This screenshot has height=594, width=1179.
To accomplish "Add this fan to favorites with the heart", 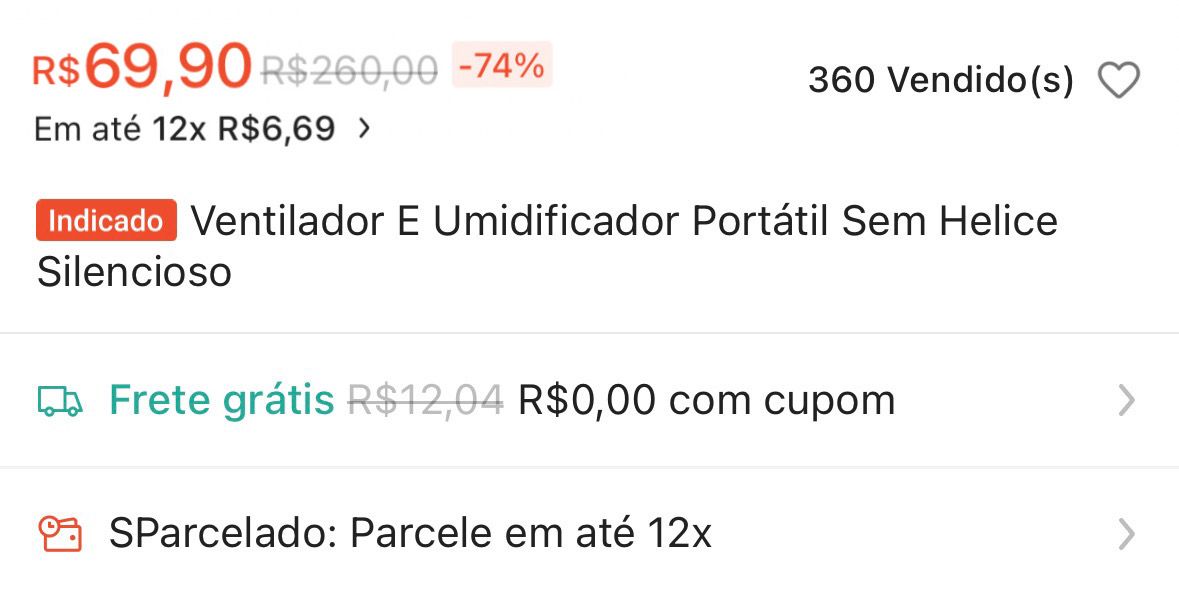I will tap(1118, 80).
